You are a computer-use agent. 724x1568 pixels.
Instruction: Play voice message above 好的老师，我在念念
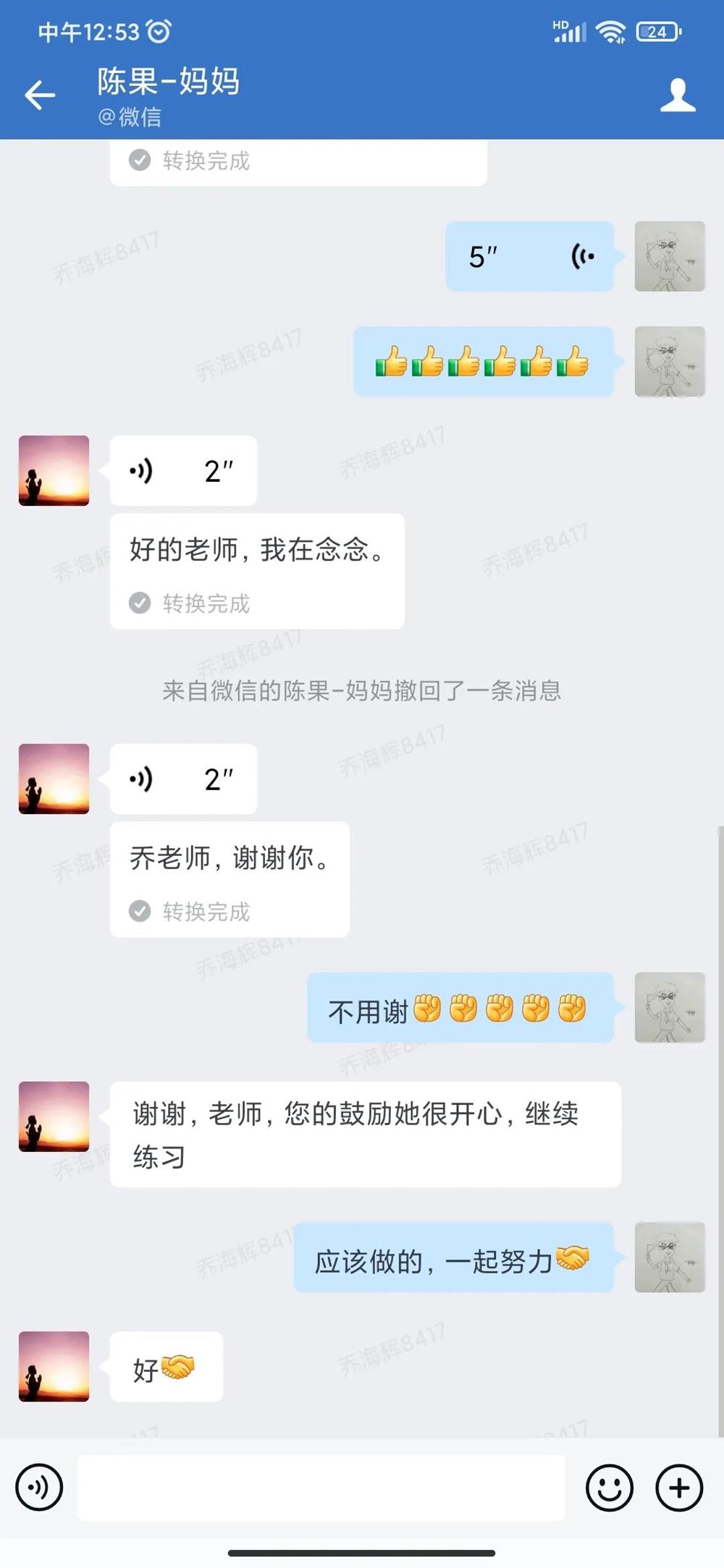click(183, 471)
